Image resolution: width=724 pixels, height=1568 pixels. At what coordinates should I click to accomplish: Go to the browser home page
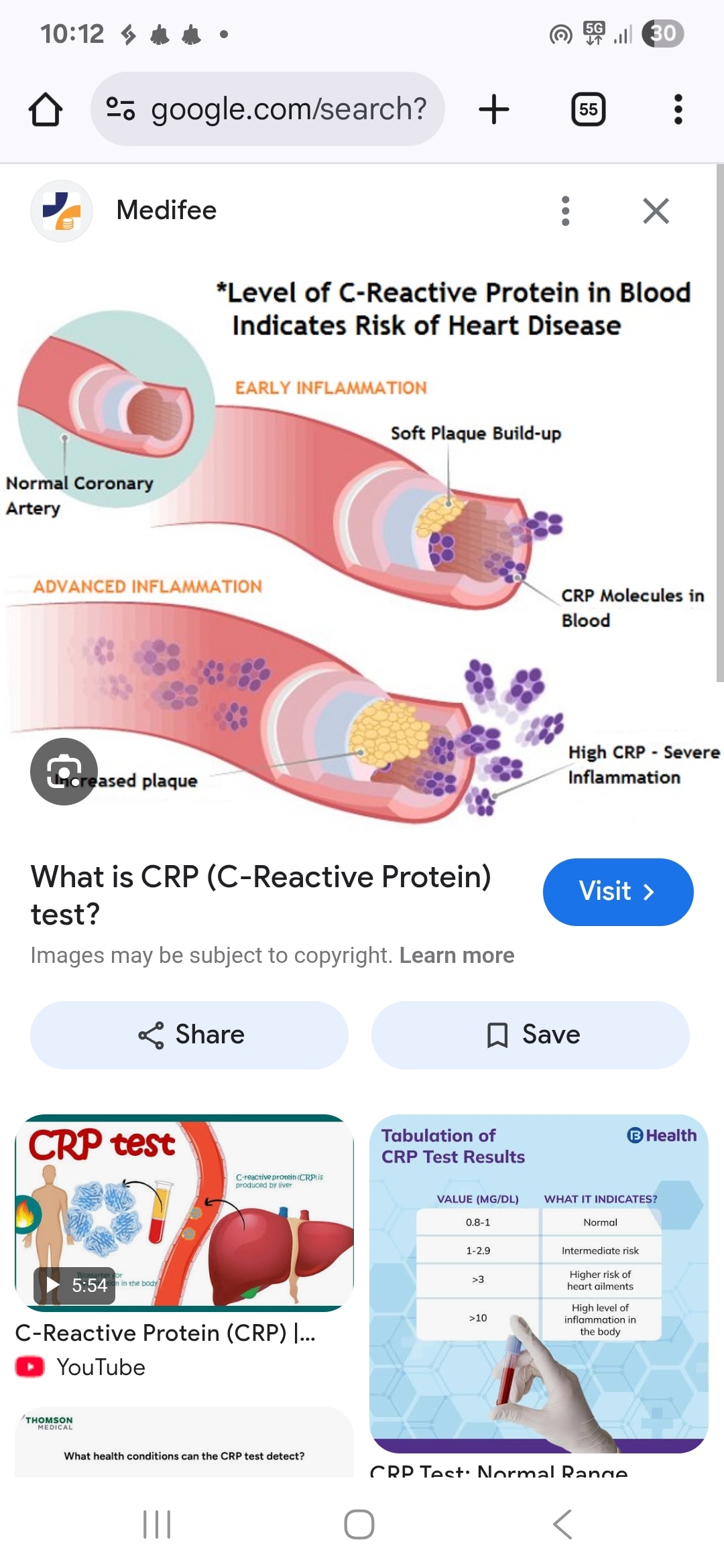[x=46, y=109]
